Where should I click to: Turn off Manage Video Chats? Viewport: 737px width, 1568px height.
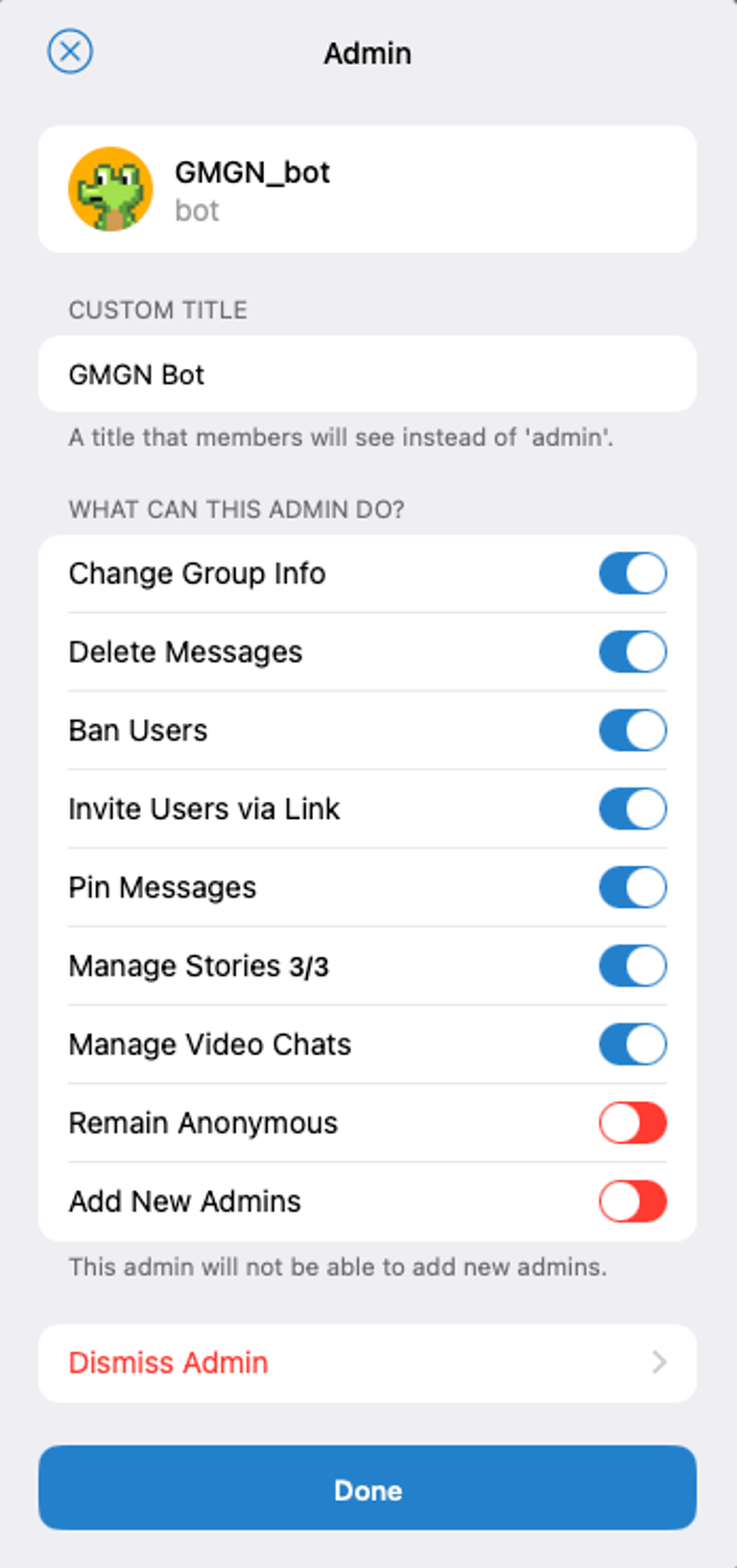[632, 1045]
